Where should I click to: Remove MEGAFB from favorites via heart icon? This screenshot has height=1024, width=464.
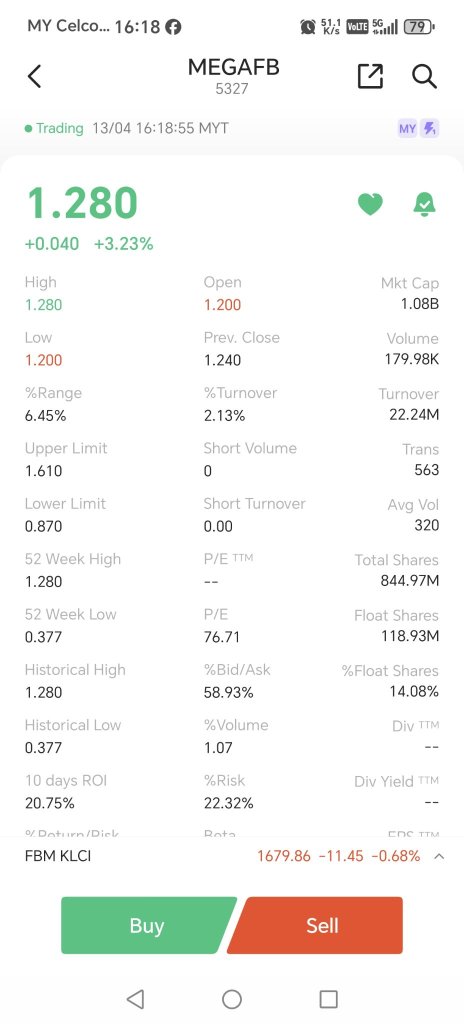click(x=370, y=204)
